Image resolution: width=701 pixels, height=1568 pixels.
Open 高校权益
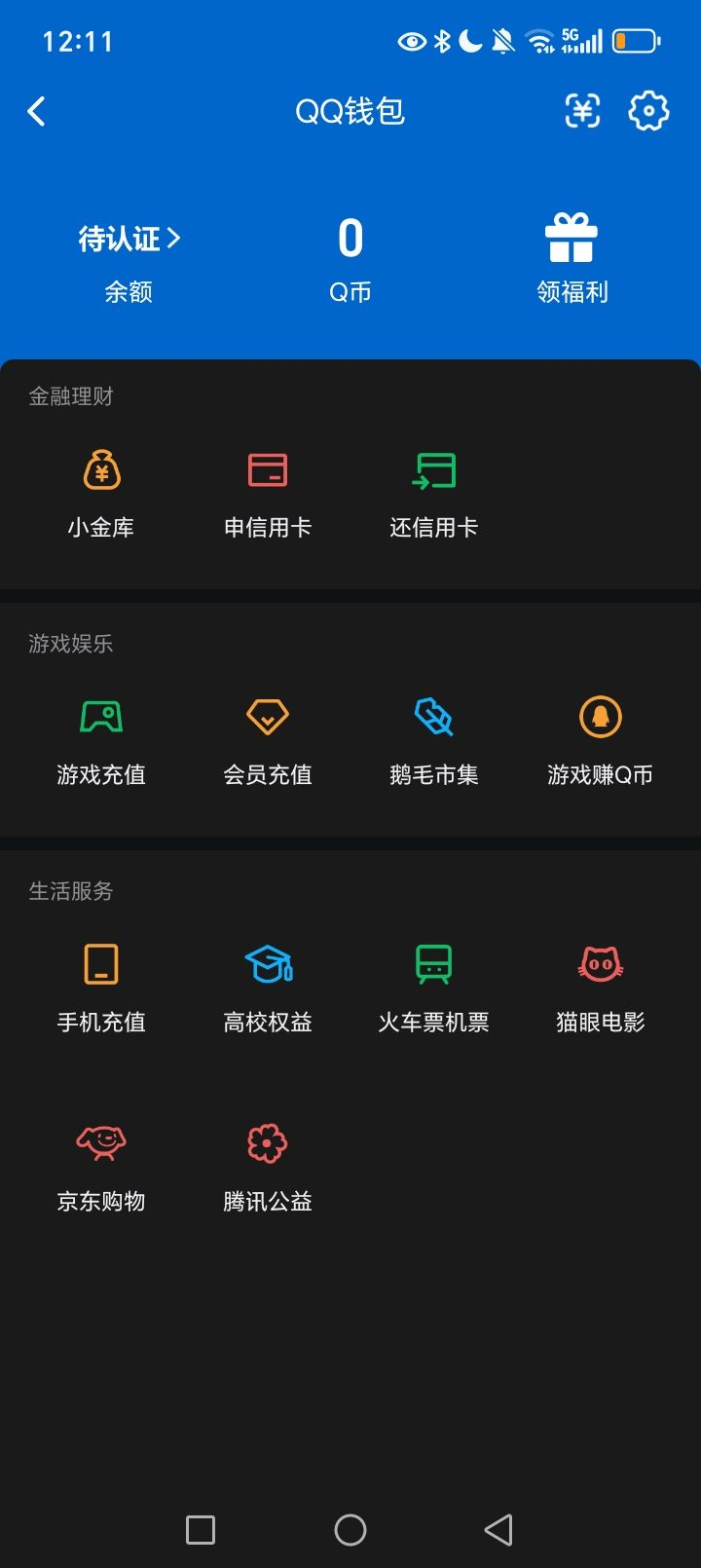pos(268,988)
